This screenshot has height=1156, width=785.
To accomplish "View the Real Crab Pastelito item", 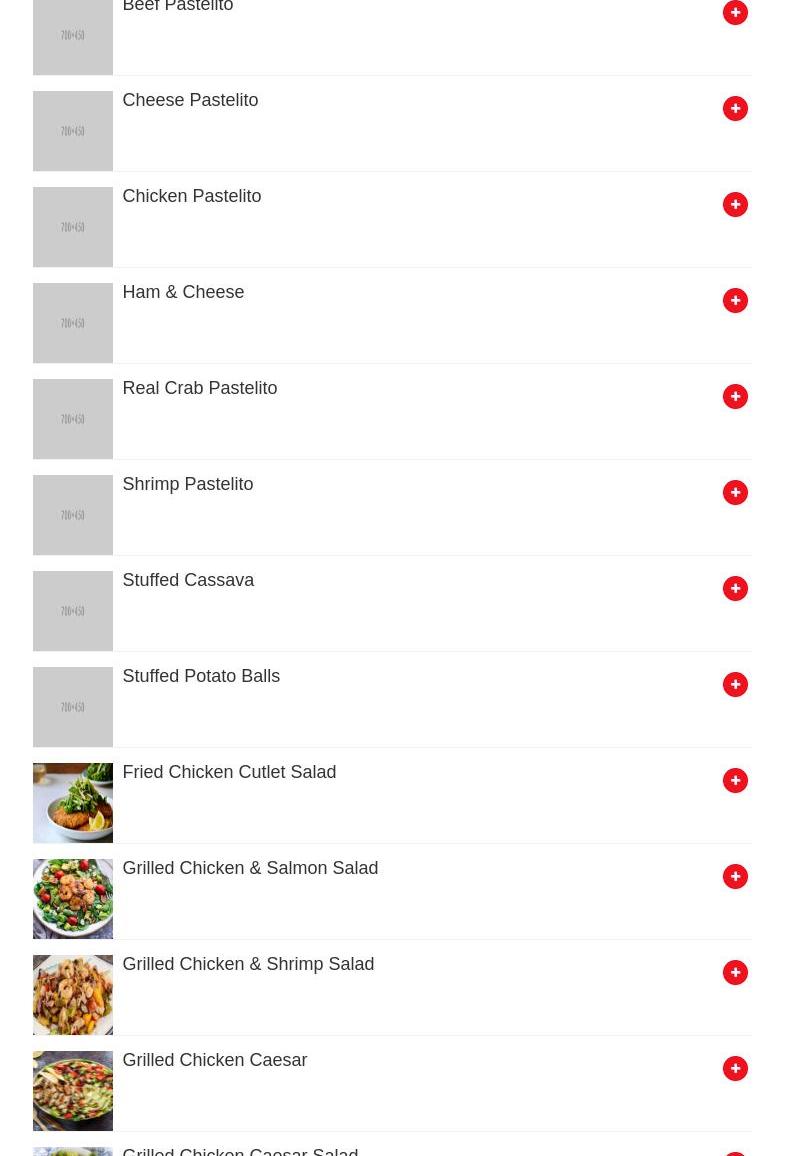I will [x=199, y=388].
